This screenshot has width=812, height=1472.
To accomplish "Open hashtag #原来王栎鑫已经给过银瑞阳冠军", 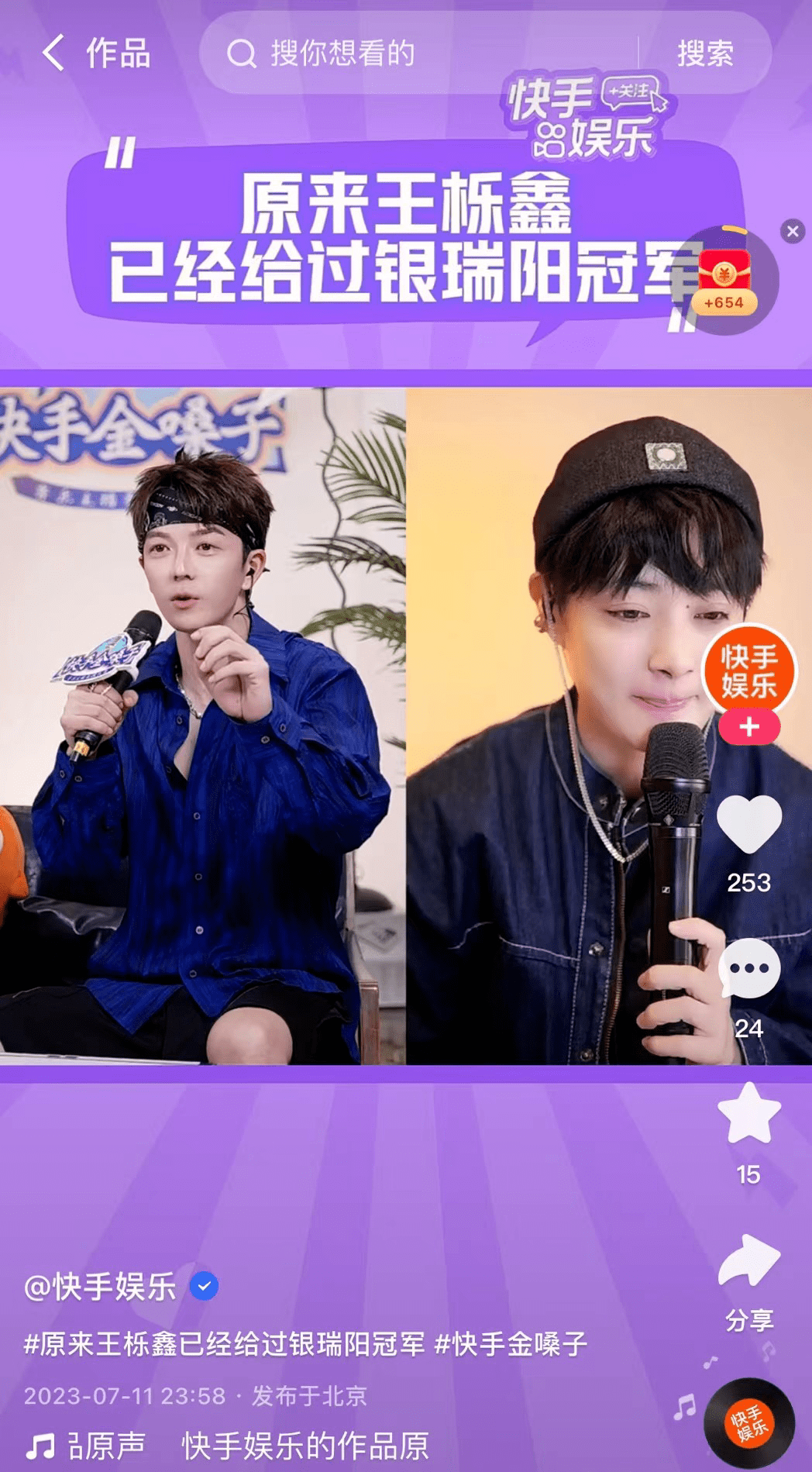I will coord(225,1343).
